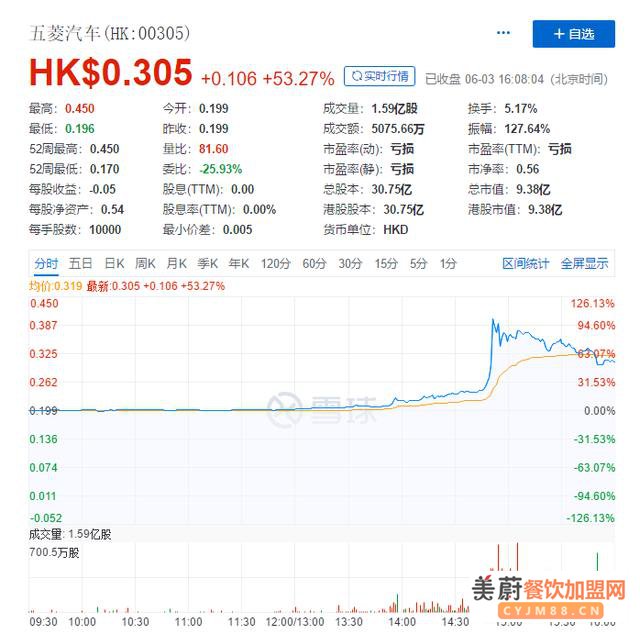This screenshot has width=640, height=634.
Task: Switch to the 分时 chart tab
Action: click(47, 263)
